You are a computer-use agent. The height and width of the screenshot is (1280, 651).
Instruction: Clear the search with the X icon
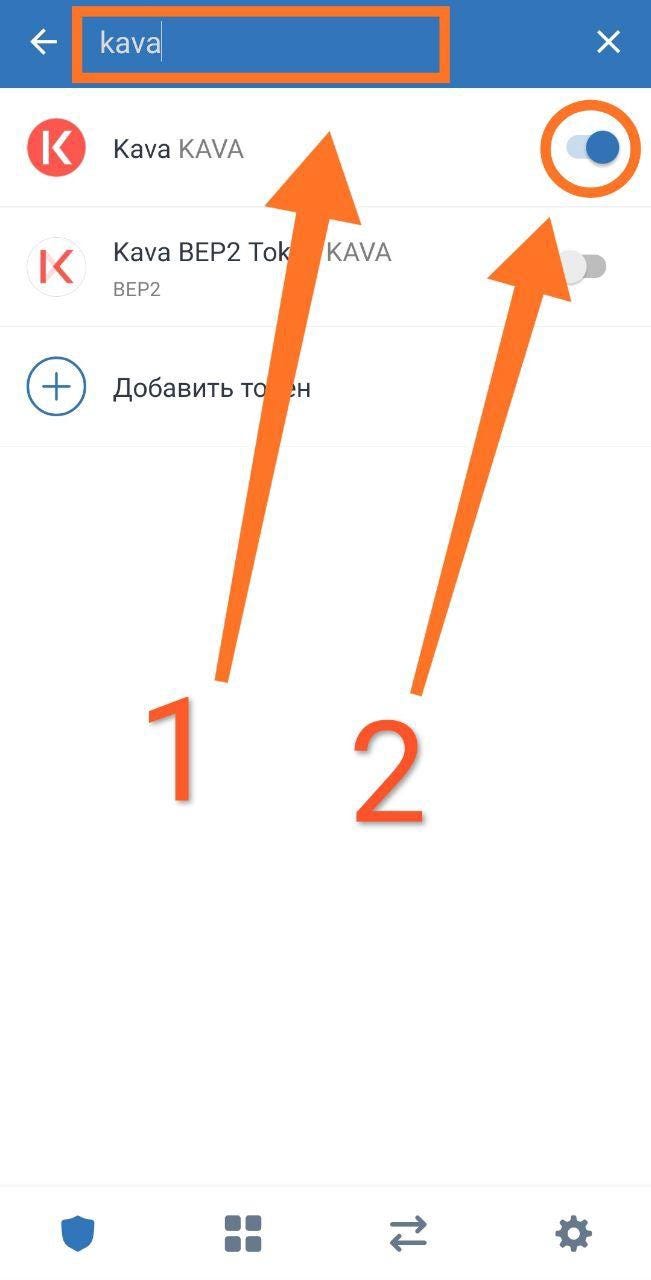tap(608, 42)
